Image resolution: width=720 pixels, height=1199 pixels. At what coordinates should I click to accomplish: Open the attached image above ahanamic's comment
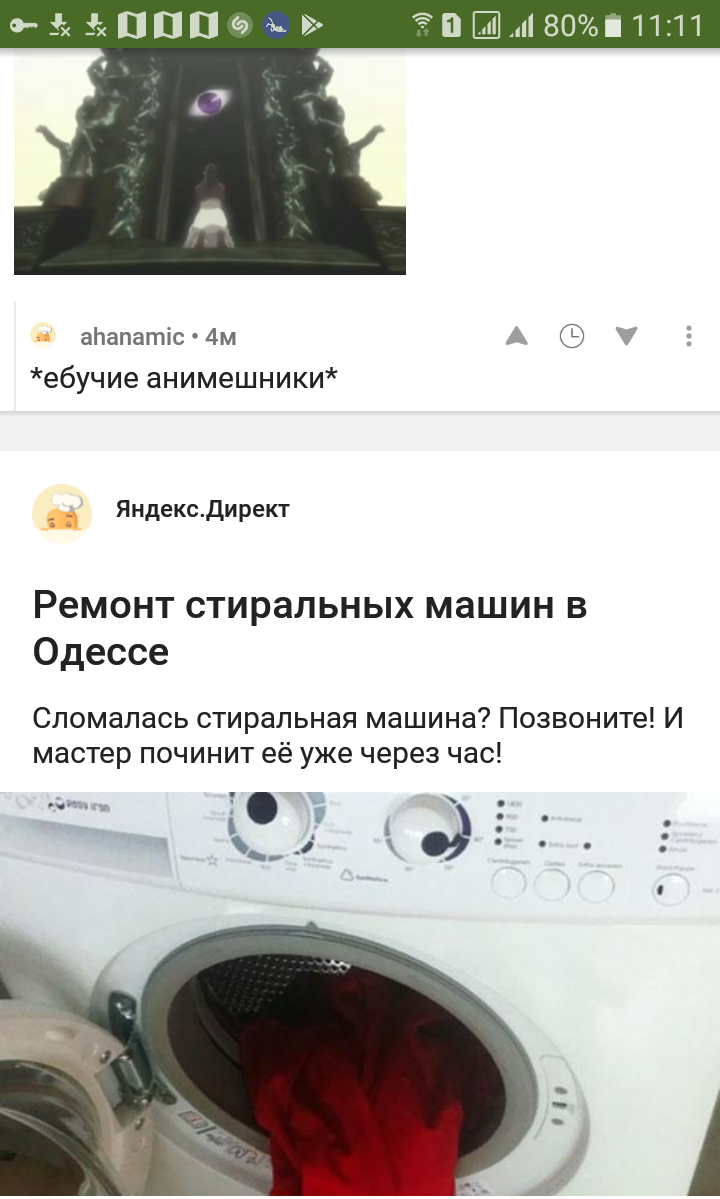tap(210, 160)
